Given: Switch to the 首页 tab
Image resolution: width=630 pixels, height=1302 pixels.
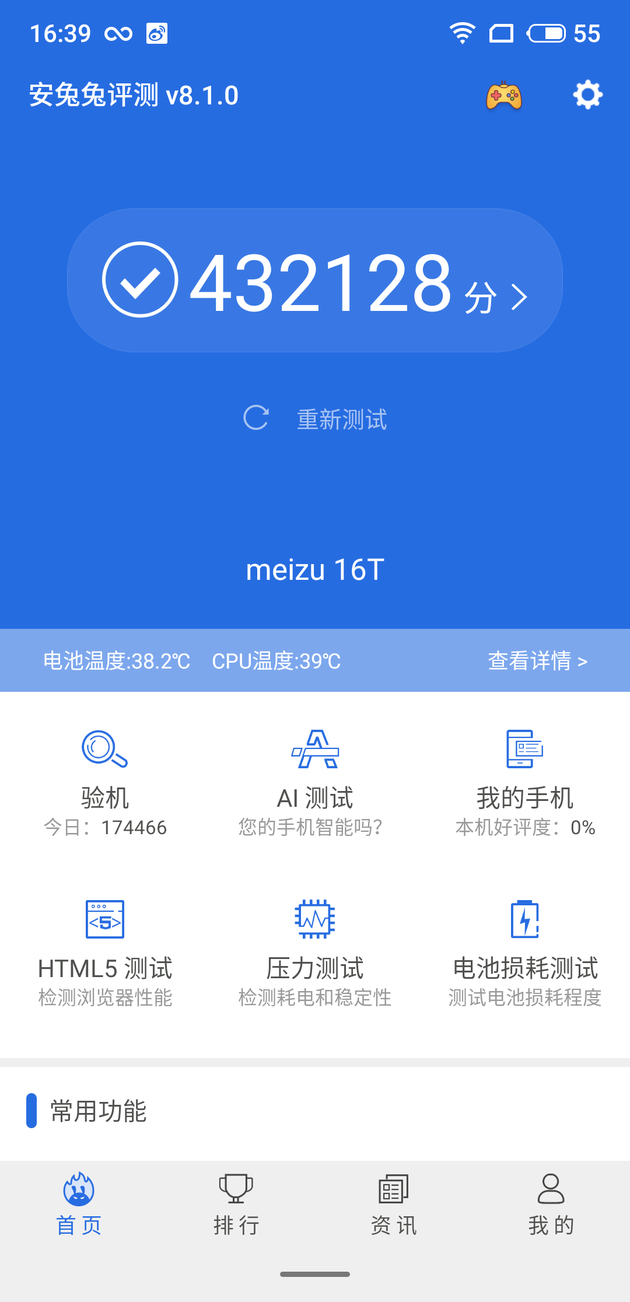Looking at the screenshot, I should coord(79,1204).
